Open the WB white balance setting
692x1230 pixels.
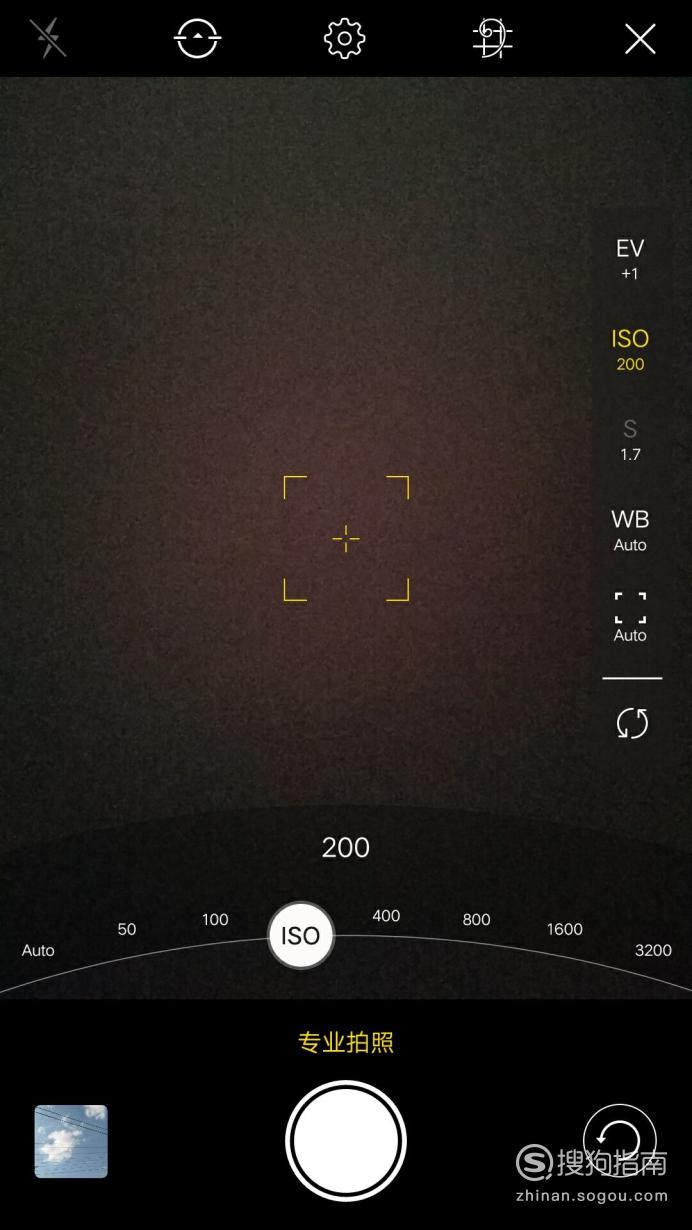(x=630, y=530)
